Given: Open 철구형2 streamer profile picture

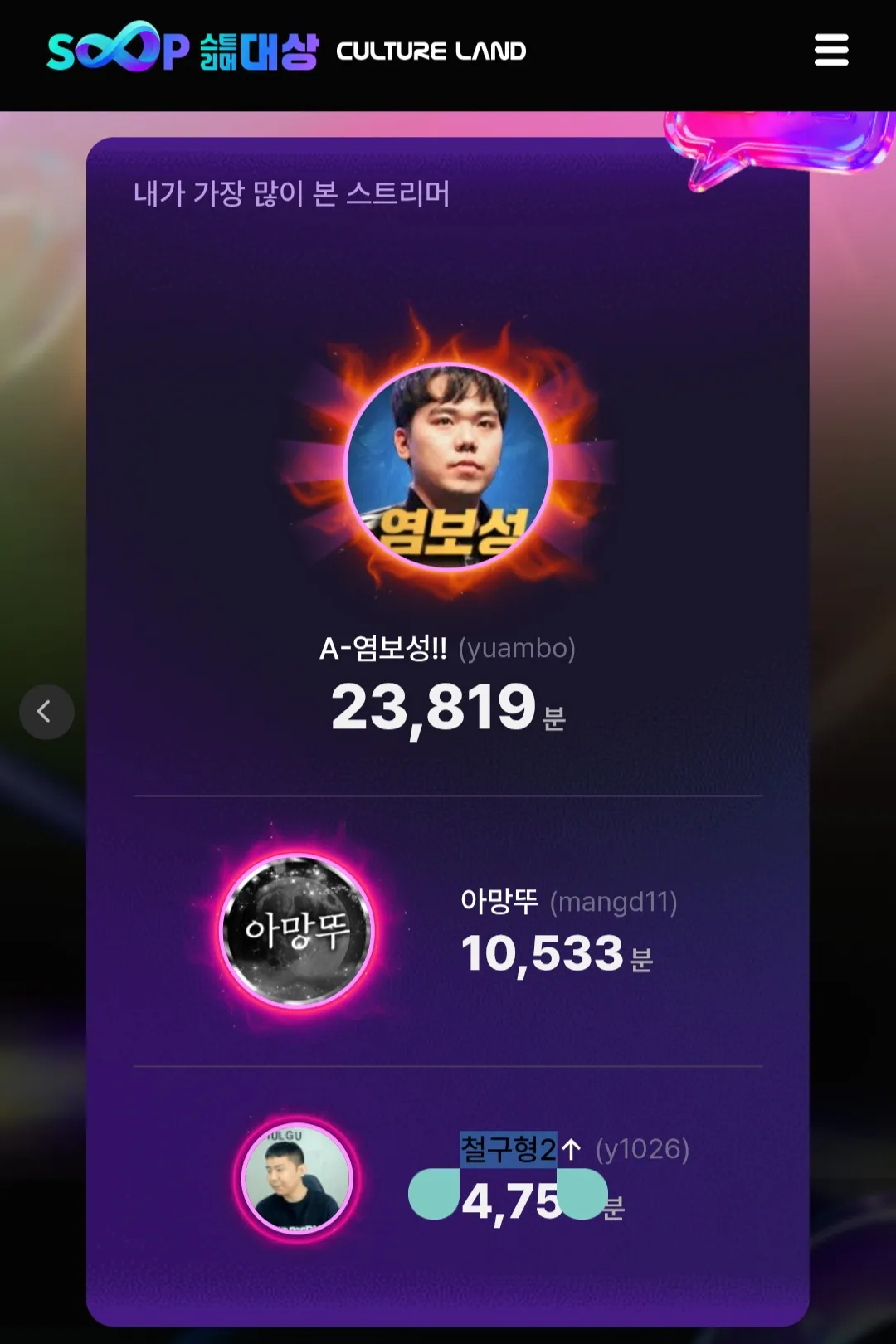Looking at the screenshot, I should (297, 1178).
